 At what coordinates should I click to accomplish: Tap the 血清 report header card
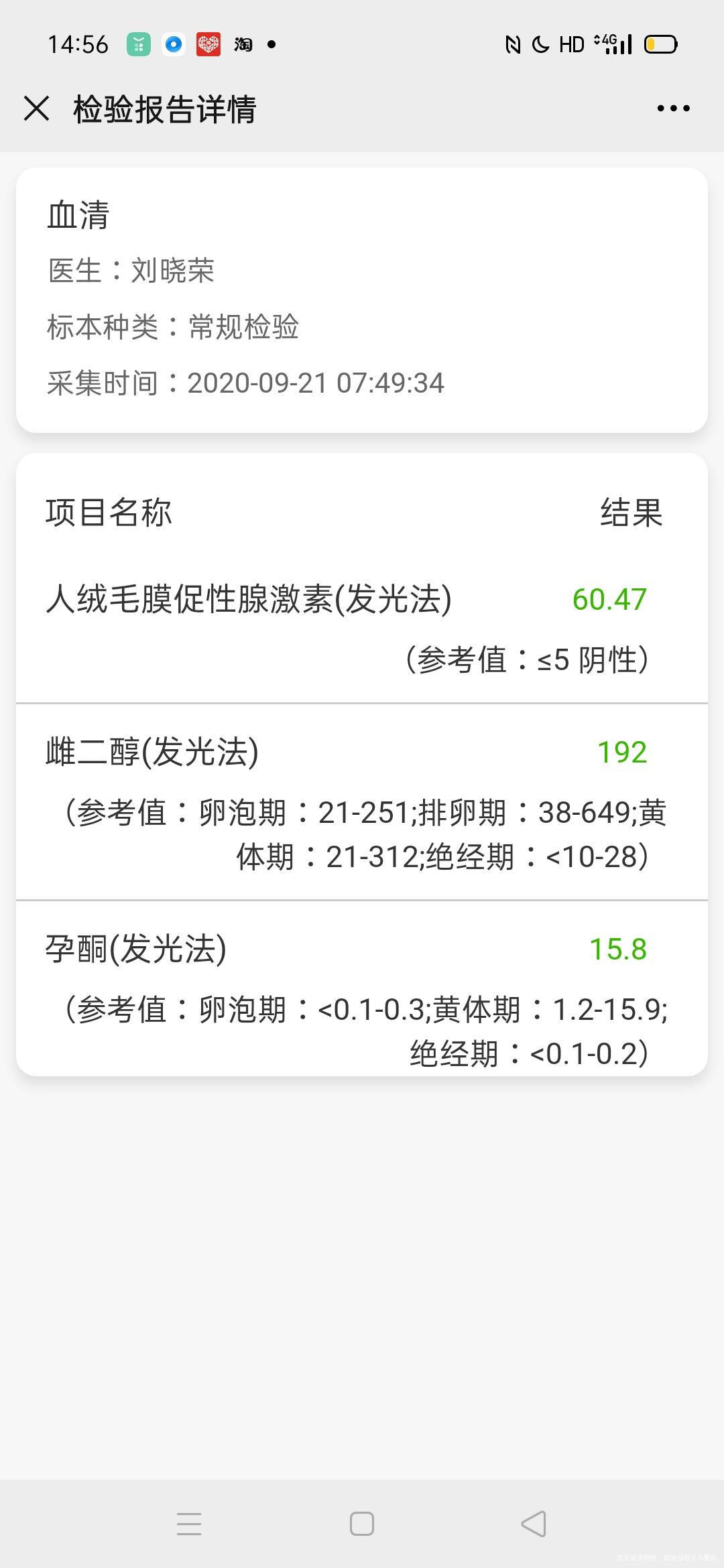click(362, 298)
